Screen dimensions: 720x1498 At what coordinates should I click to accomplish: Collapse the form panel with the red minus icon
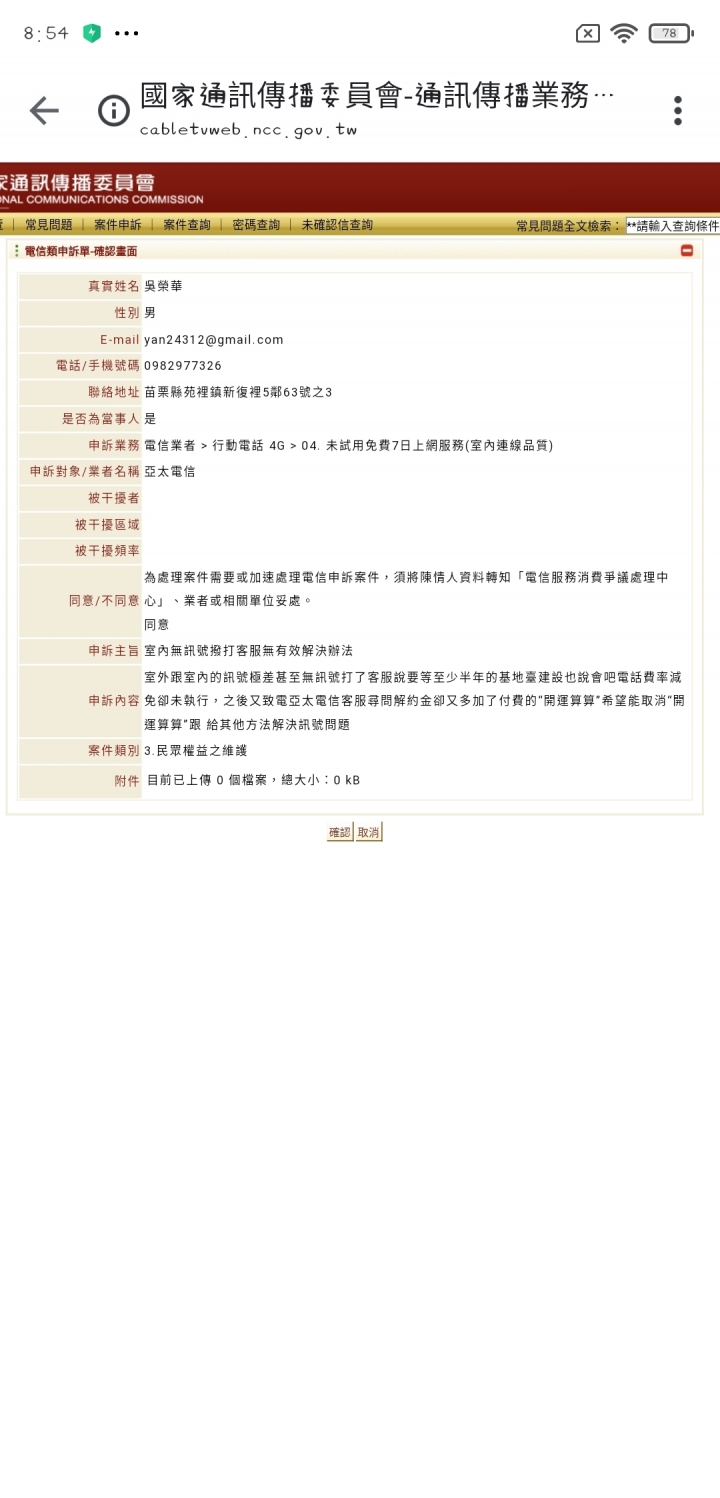tap(687, 251)
